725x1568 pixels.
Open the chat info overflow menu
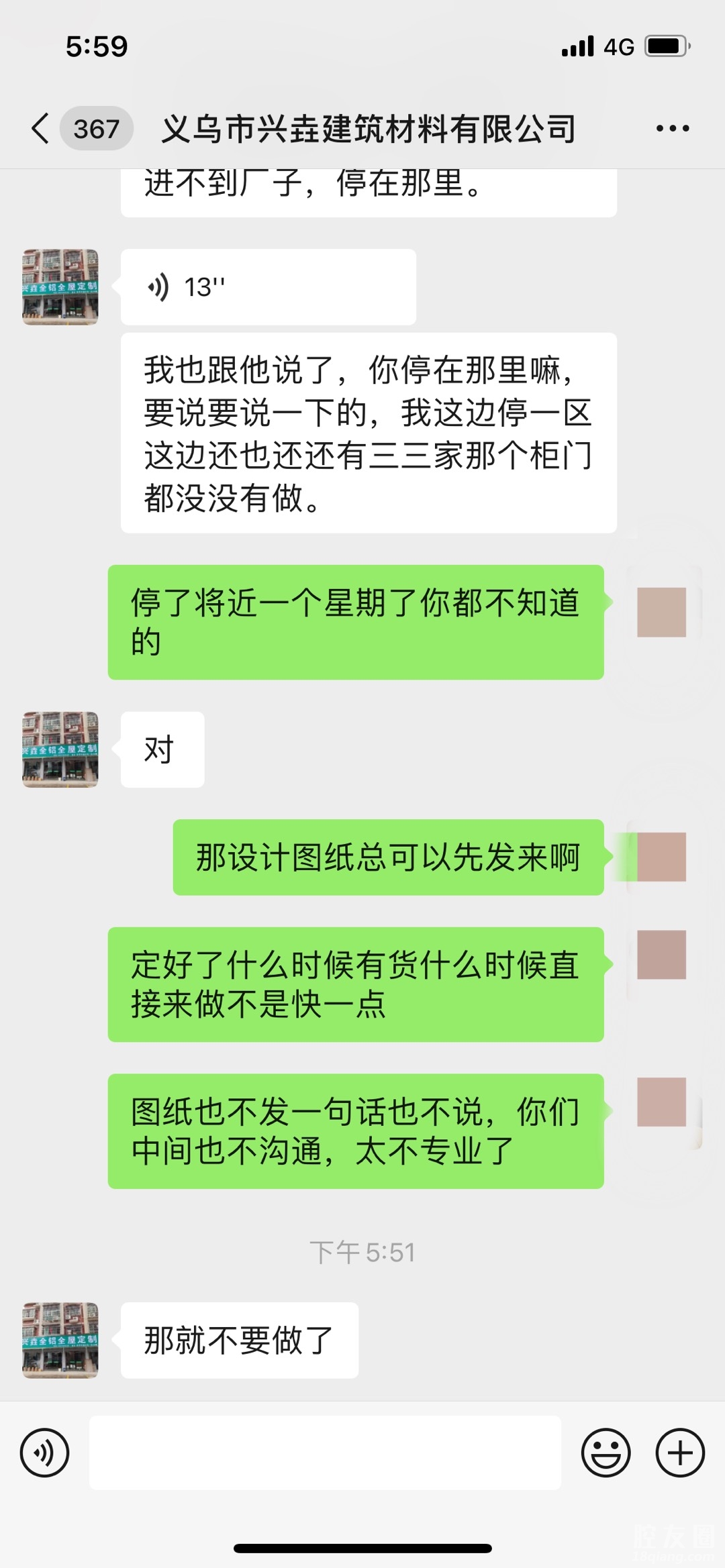point(672,128)
